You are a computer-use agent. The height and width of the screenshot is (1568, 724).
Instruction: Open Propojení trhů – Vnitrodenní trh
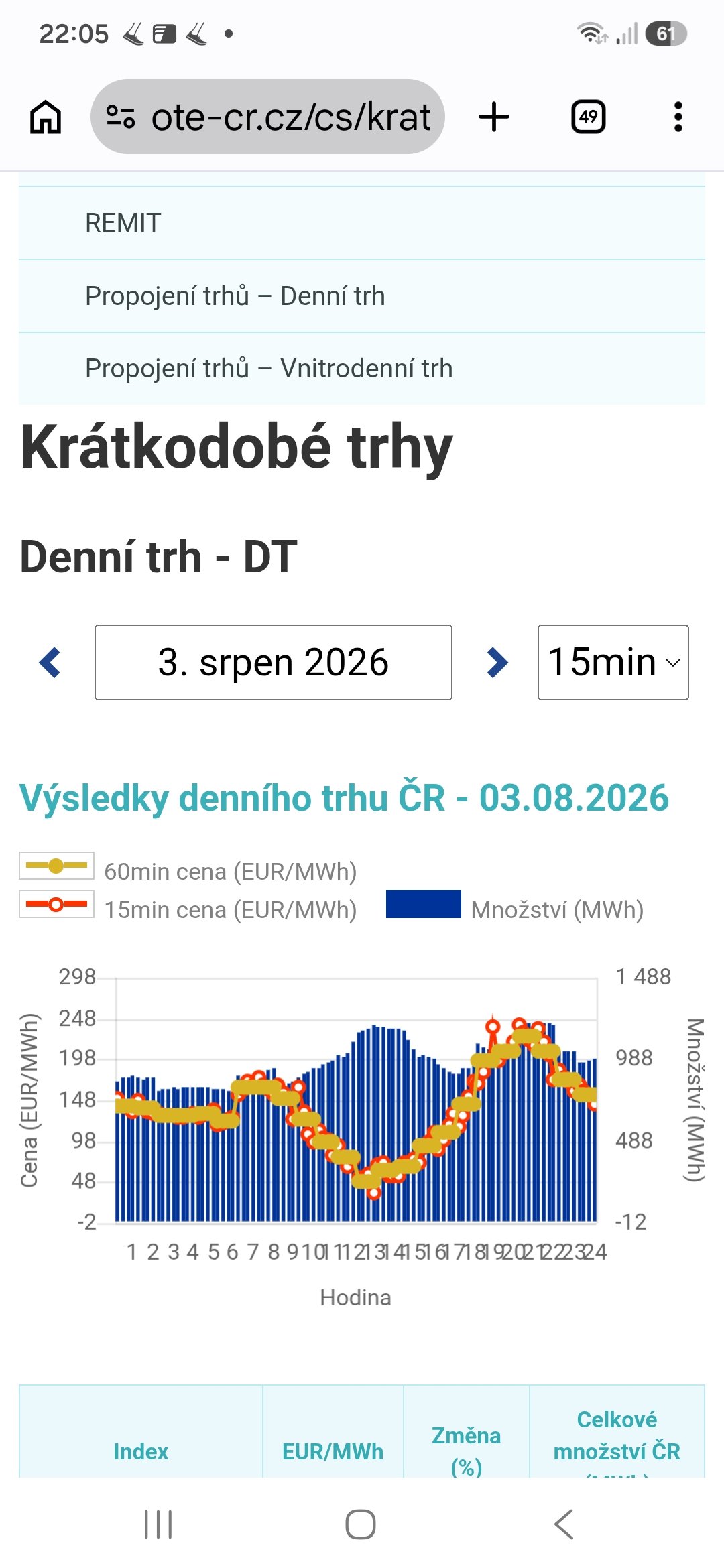362,369
